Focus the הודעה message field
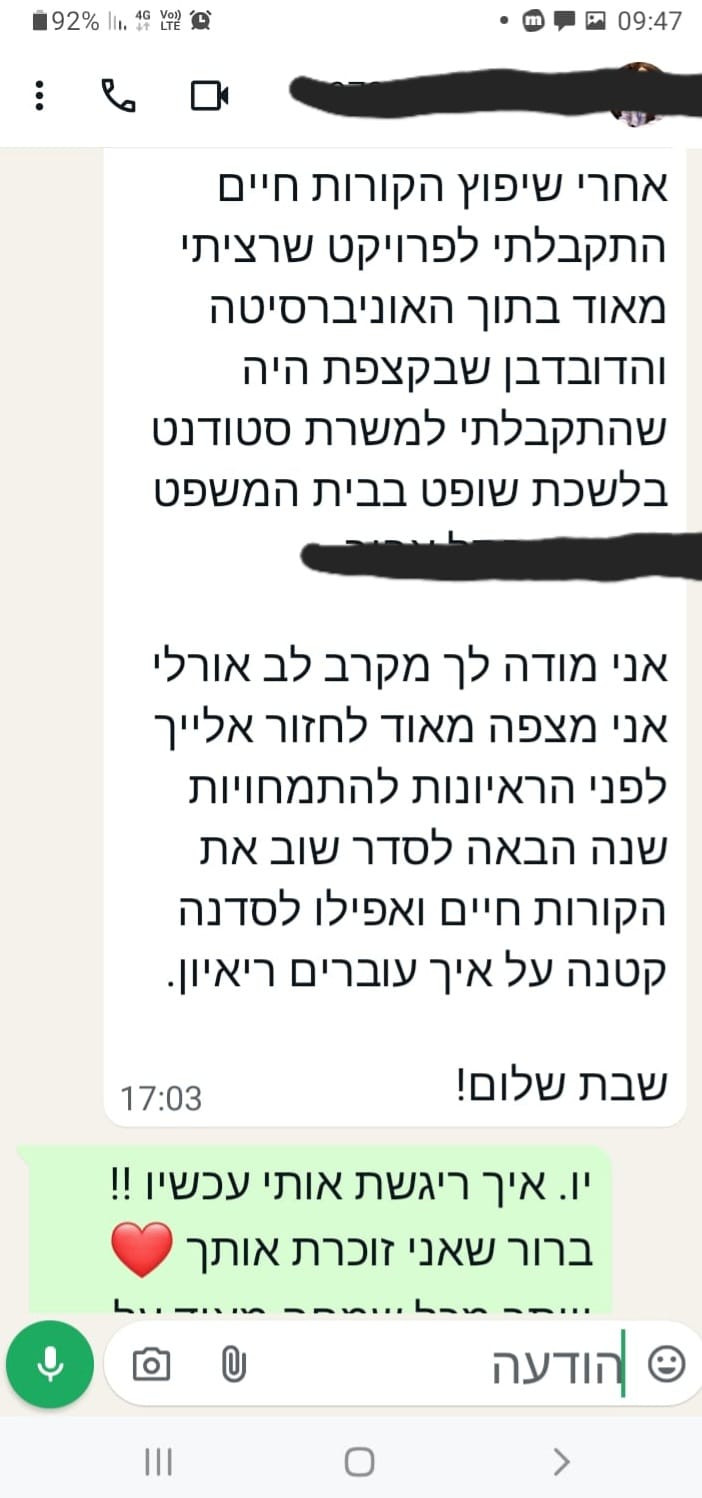This screenshot has height=1498, width=702. coord(450,1364)
